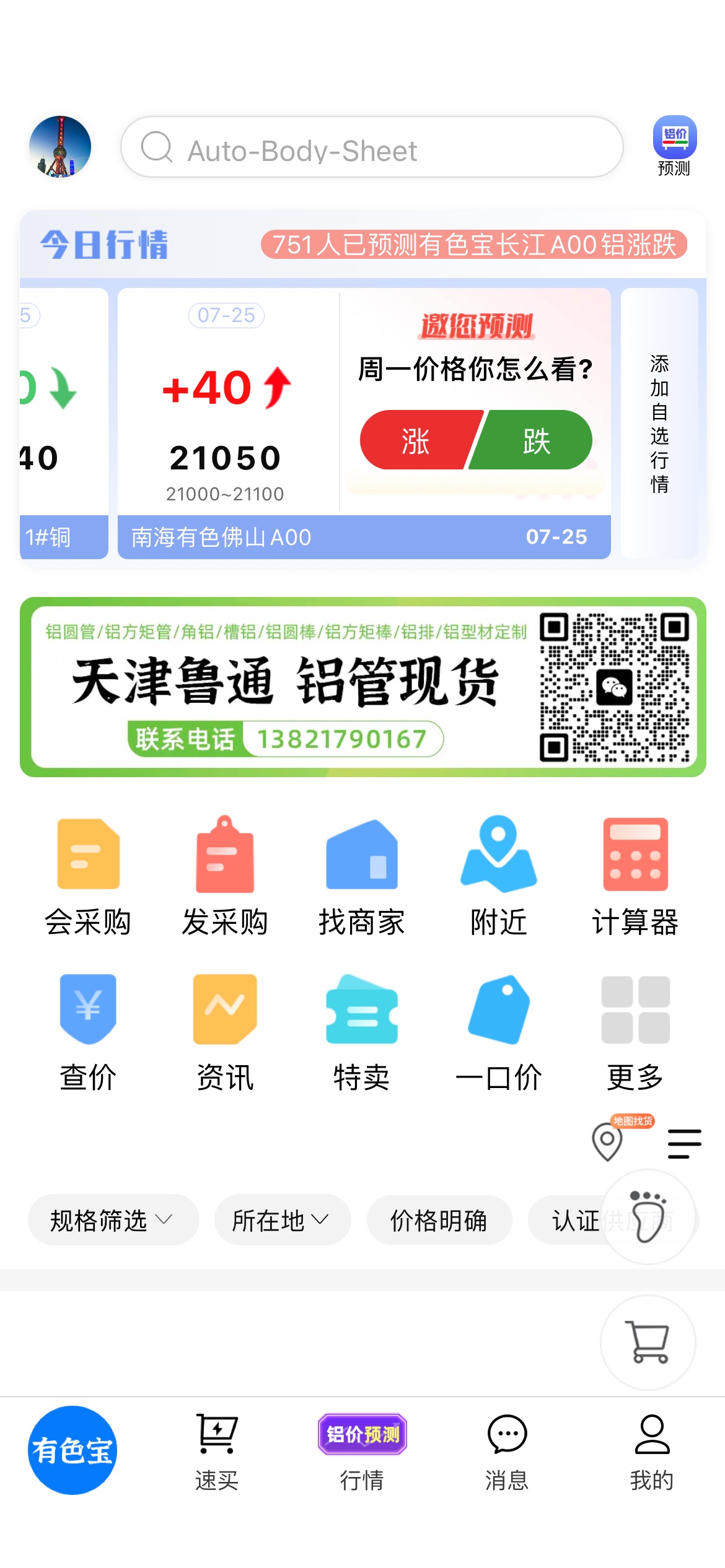Tap 添加自选行情
Viewport: 725px width, 1568px height.
coord(659,424)
